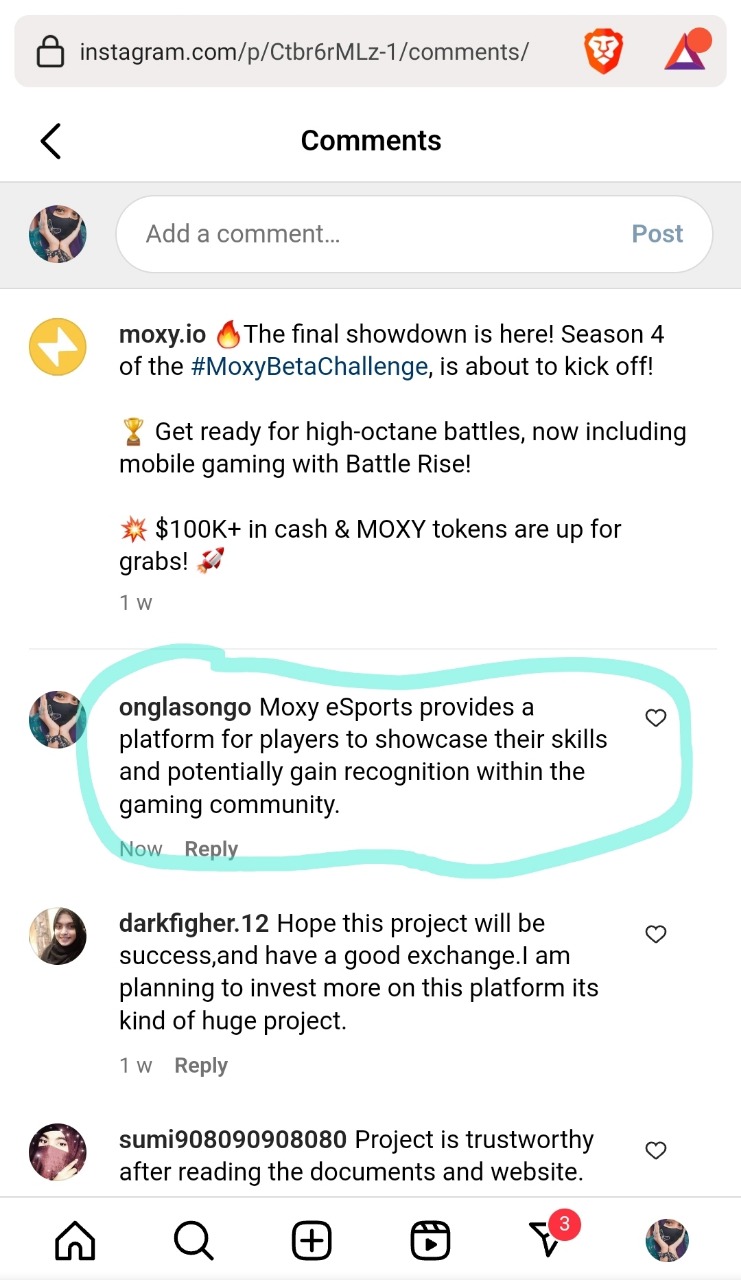Go to the Instagram home feed
The height and width of the screenshot is (1280, 741).
(x=75, y=1240)
